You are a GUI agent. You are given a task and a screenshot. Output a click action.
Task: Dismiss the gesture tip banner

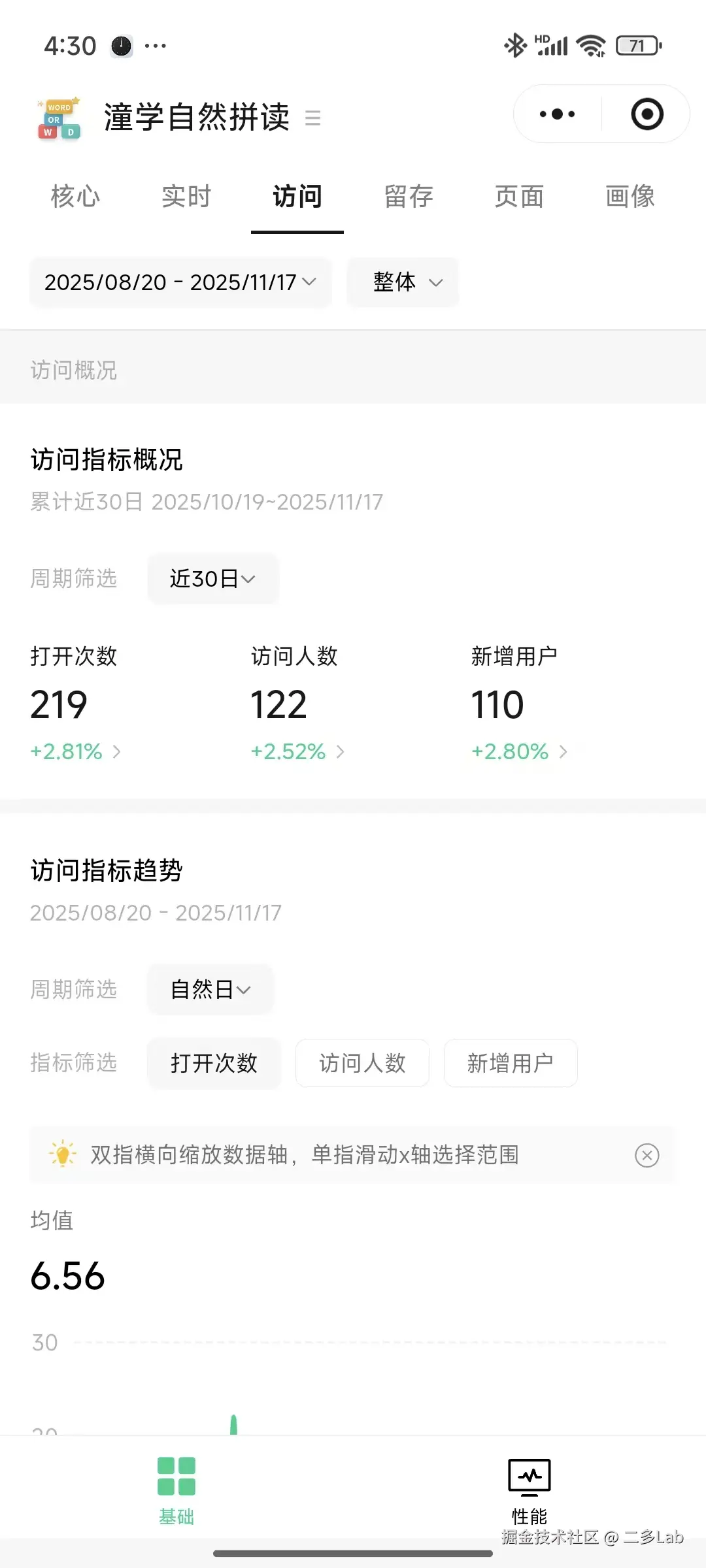point(647,1154)
